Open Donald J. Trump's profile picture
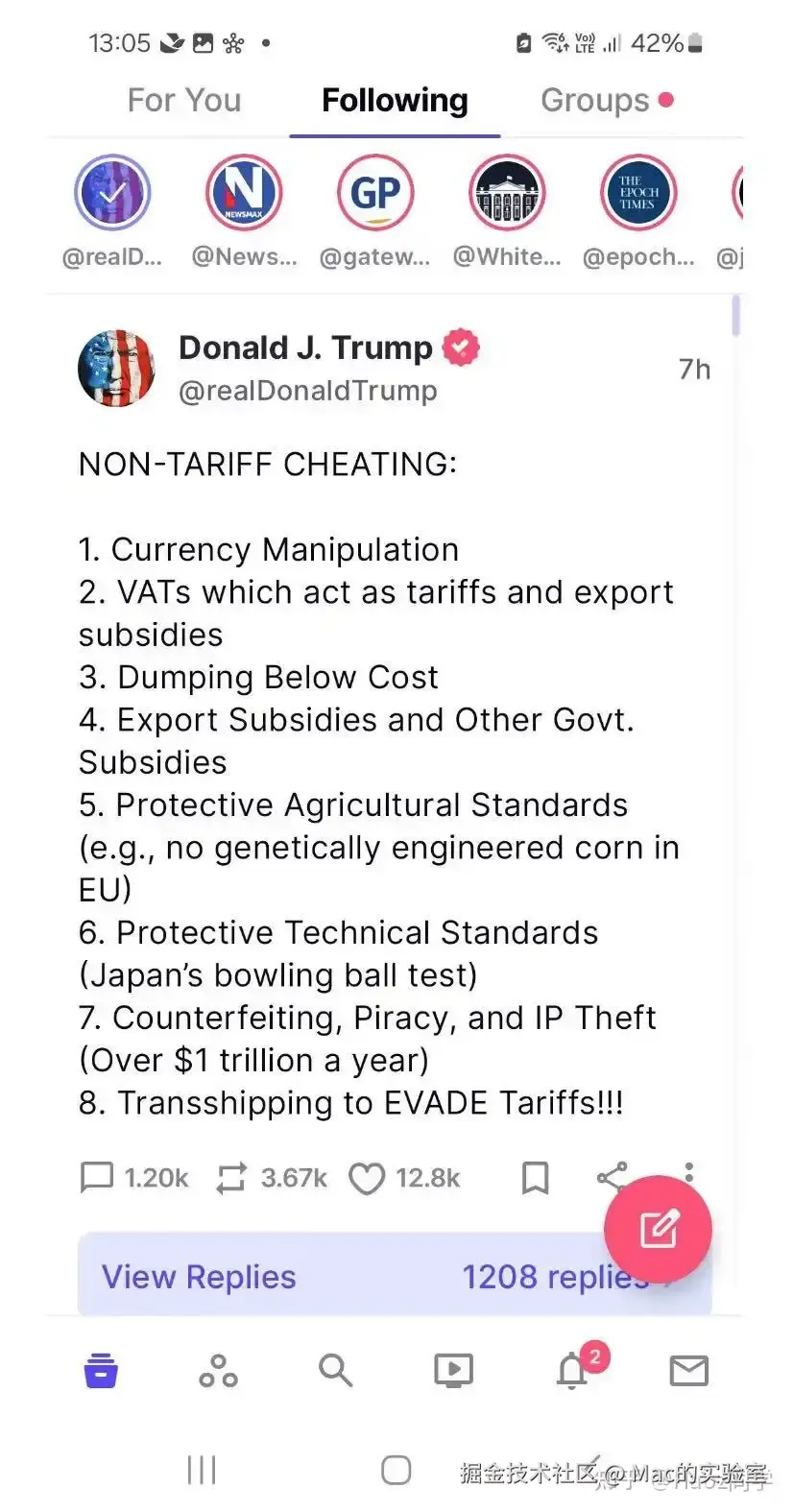793x1512 pixels. tap(116, 369)
